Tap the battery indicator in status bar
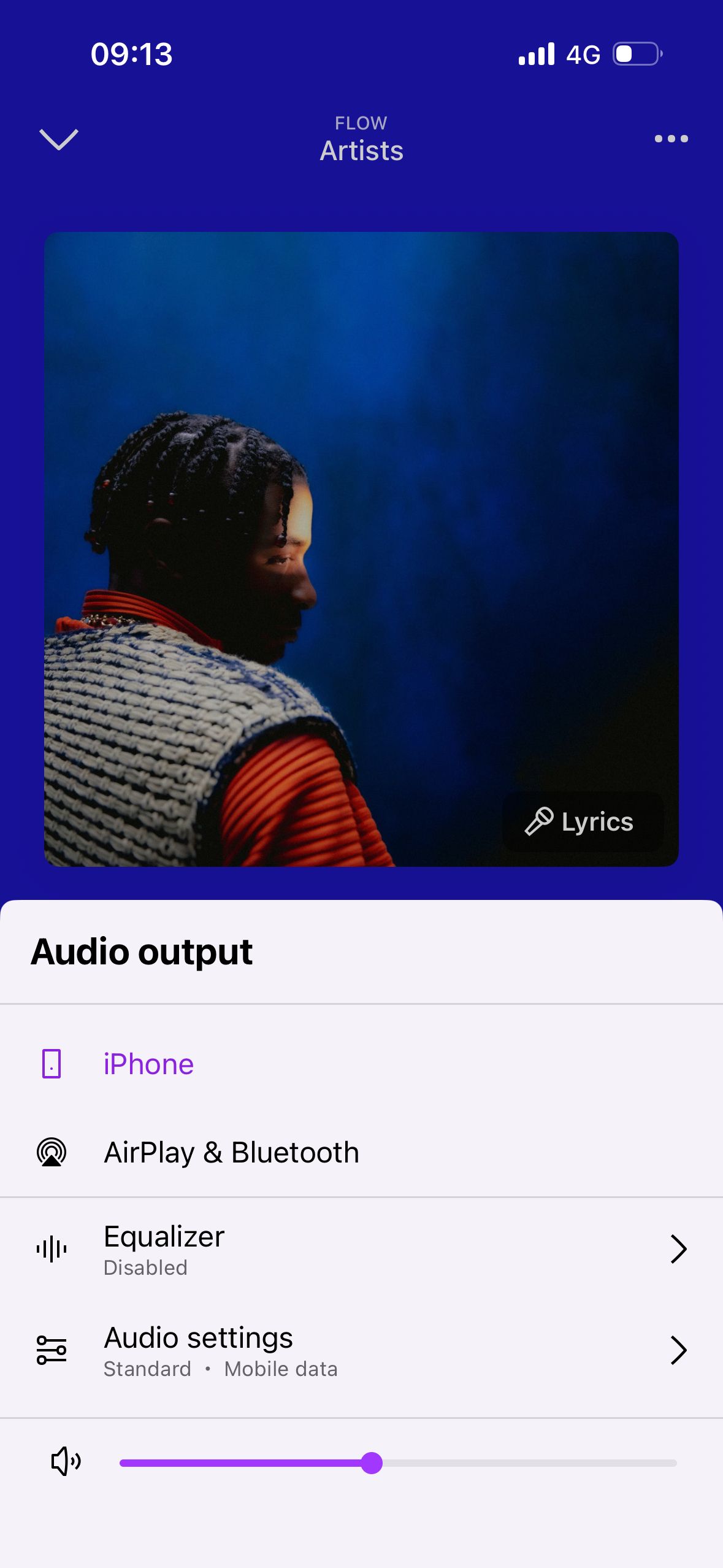 (x=635, y=54)
